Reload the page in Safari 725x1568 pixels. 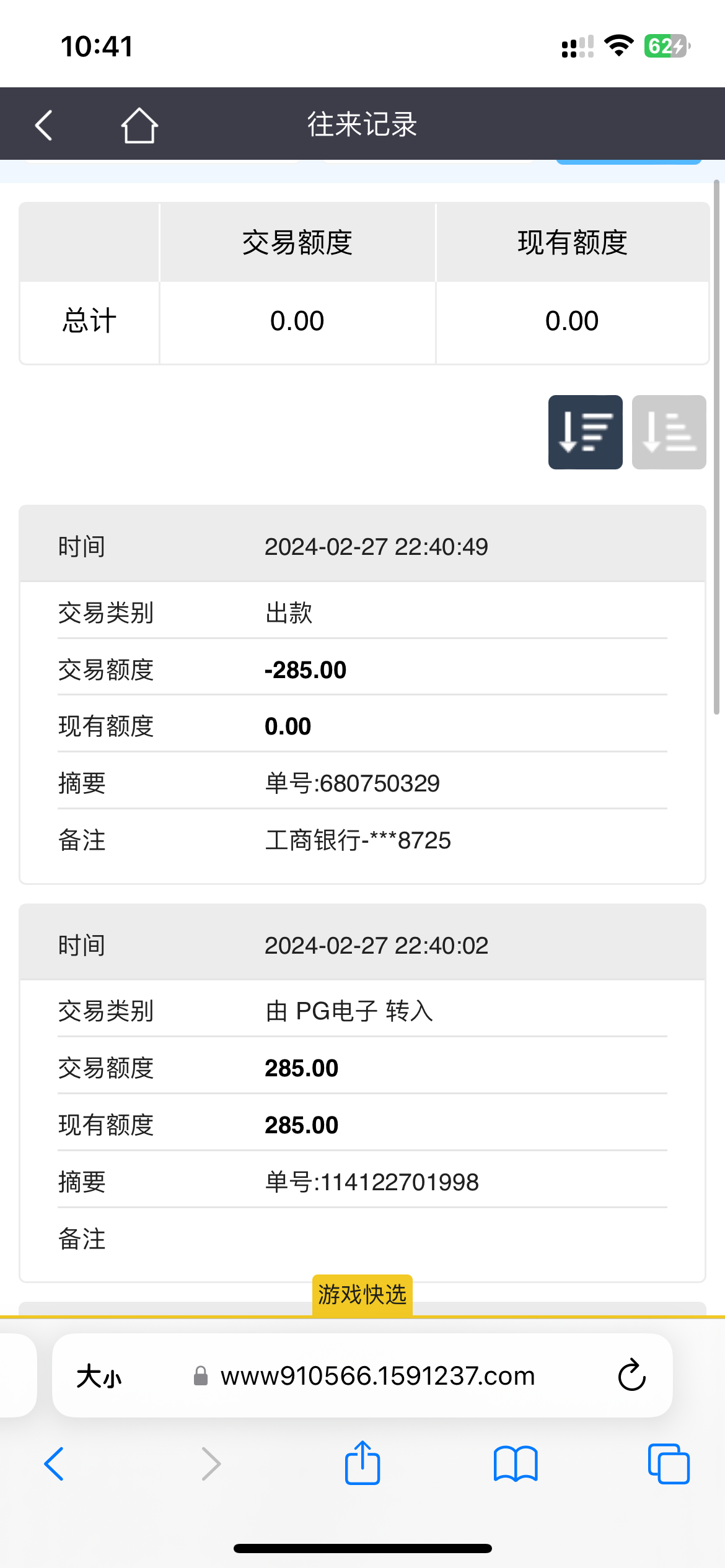(x=631, y=1375)
